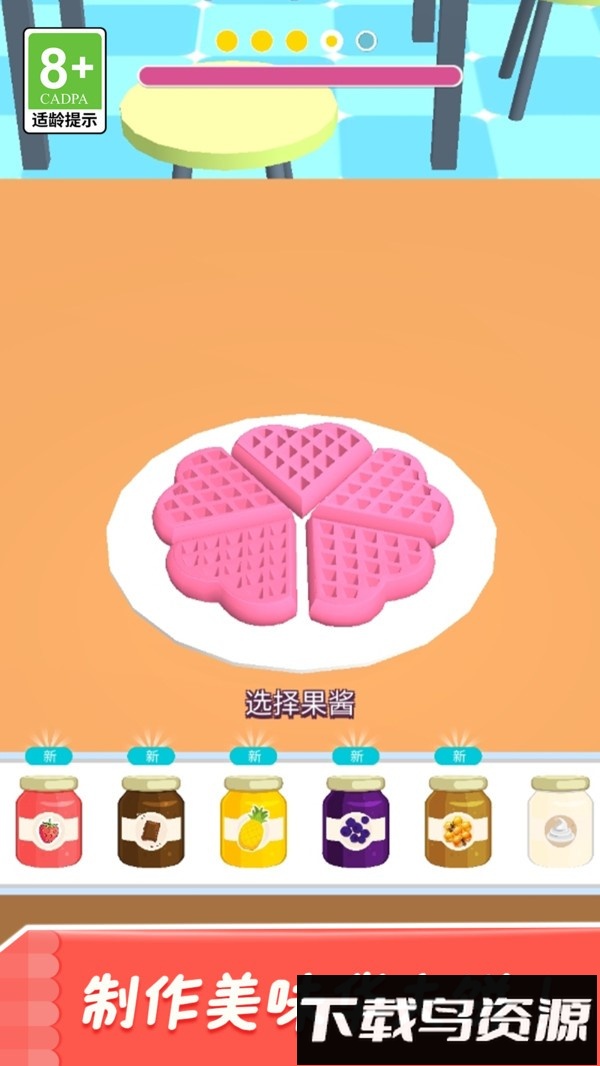This screenshot has width=600, height=1066.
Task: Choose the orange honey-colored jam jar
Action: click(x=457, y=822)
